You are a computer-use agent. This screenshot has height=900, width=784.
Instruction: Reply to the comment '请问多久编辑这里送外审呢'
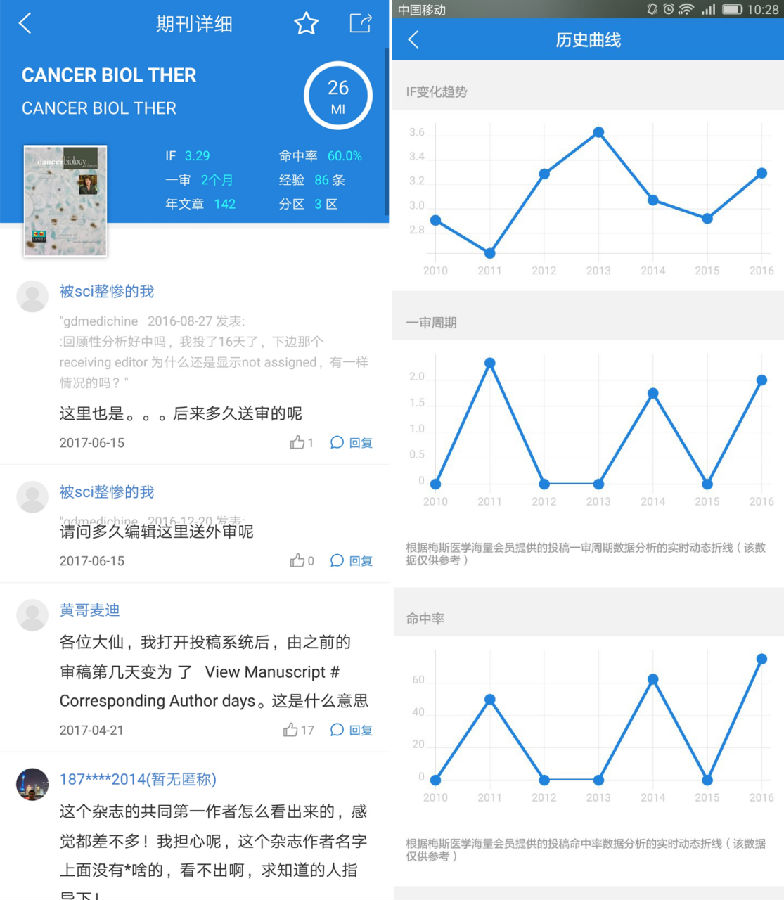pos(351,560)
